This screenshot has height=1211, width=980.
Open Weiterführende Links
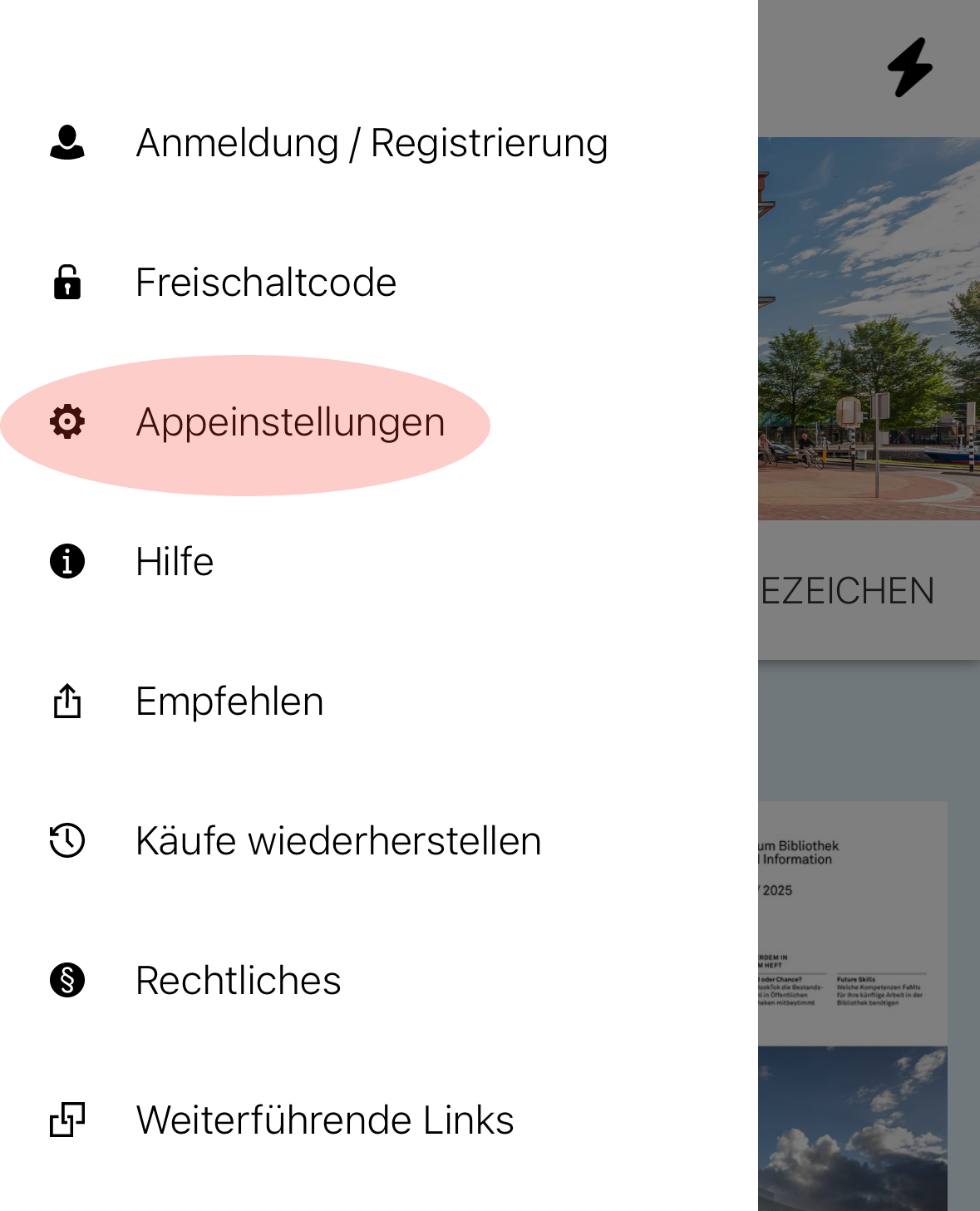(325, 1120)
